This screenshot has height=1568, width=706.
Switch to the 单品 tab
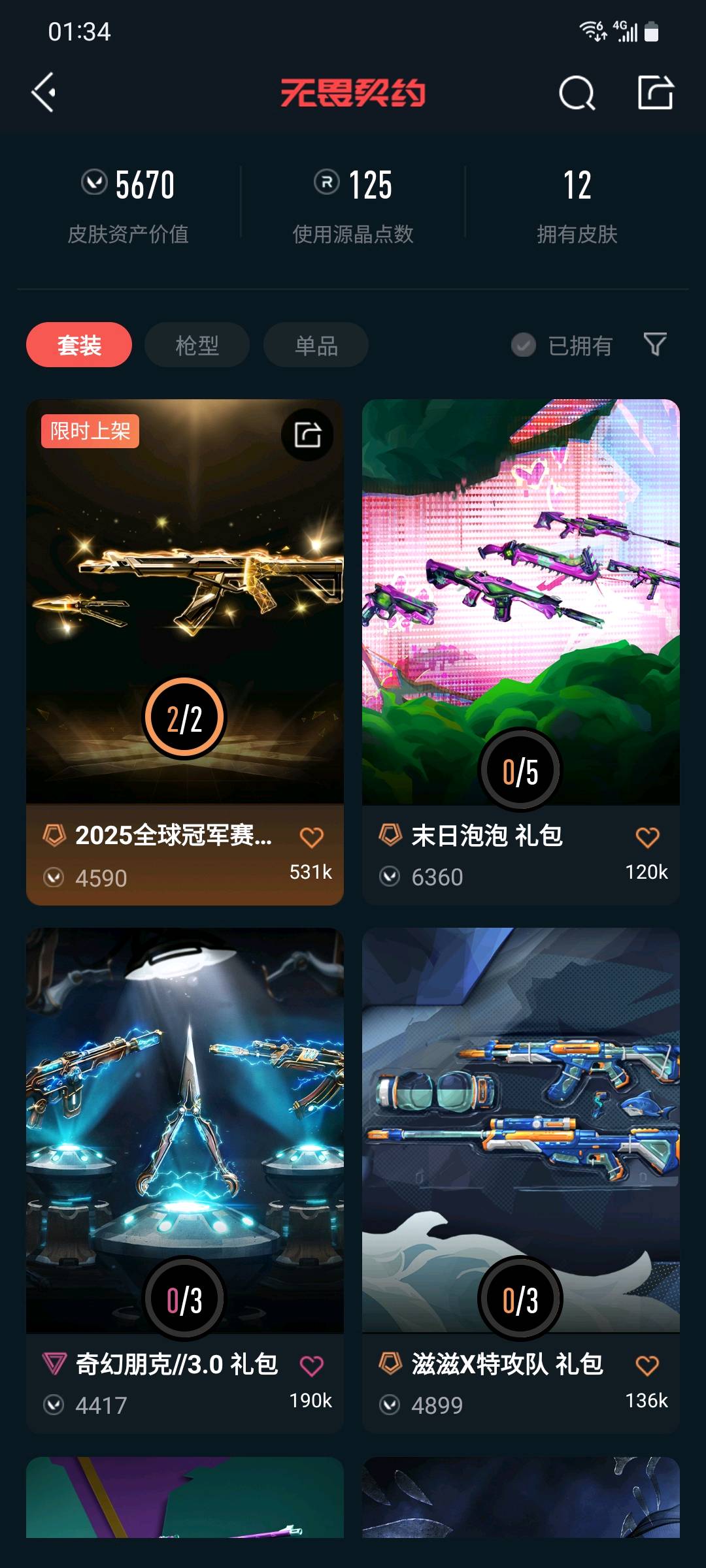316,345
